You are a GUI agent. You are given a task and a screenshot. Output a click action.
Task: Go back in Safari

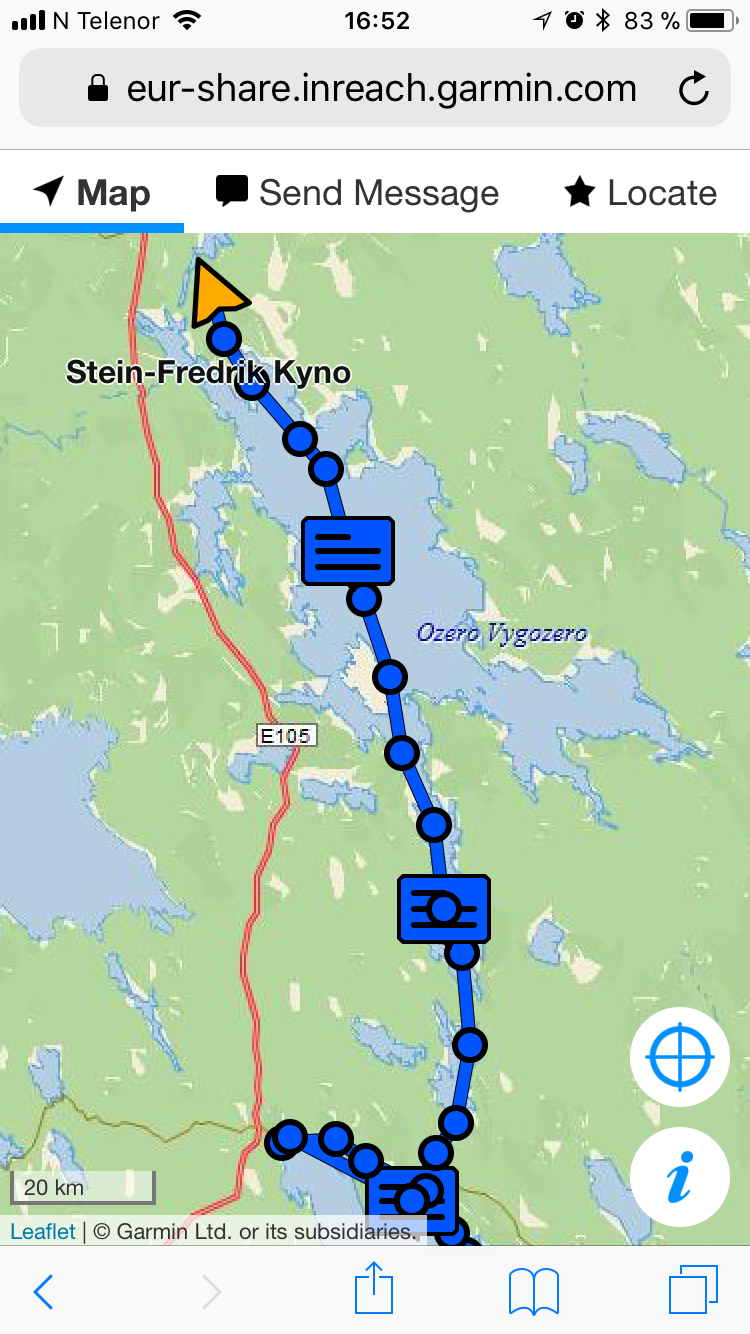click(x=43, y=1291)
